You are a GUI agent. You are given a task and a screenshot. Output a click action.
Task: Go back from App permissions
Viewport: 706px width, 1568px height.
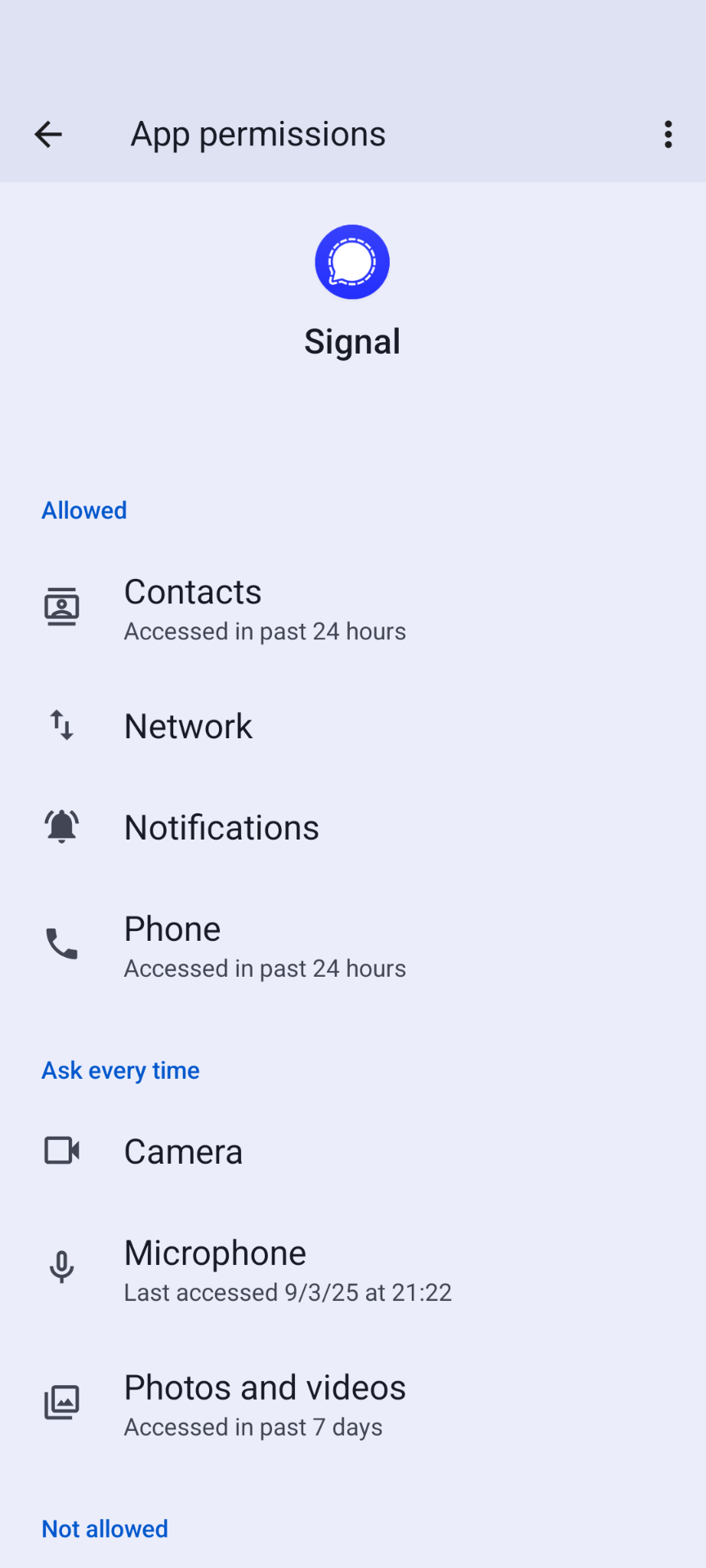(48, 135)
